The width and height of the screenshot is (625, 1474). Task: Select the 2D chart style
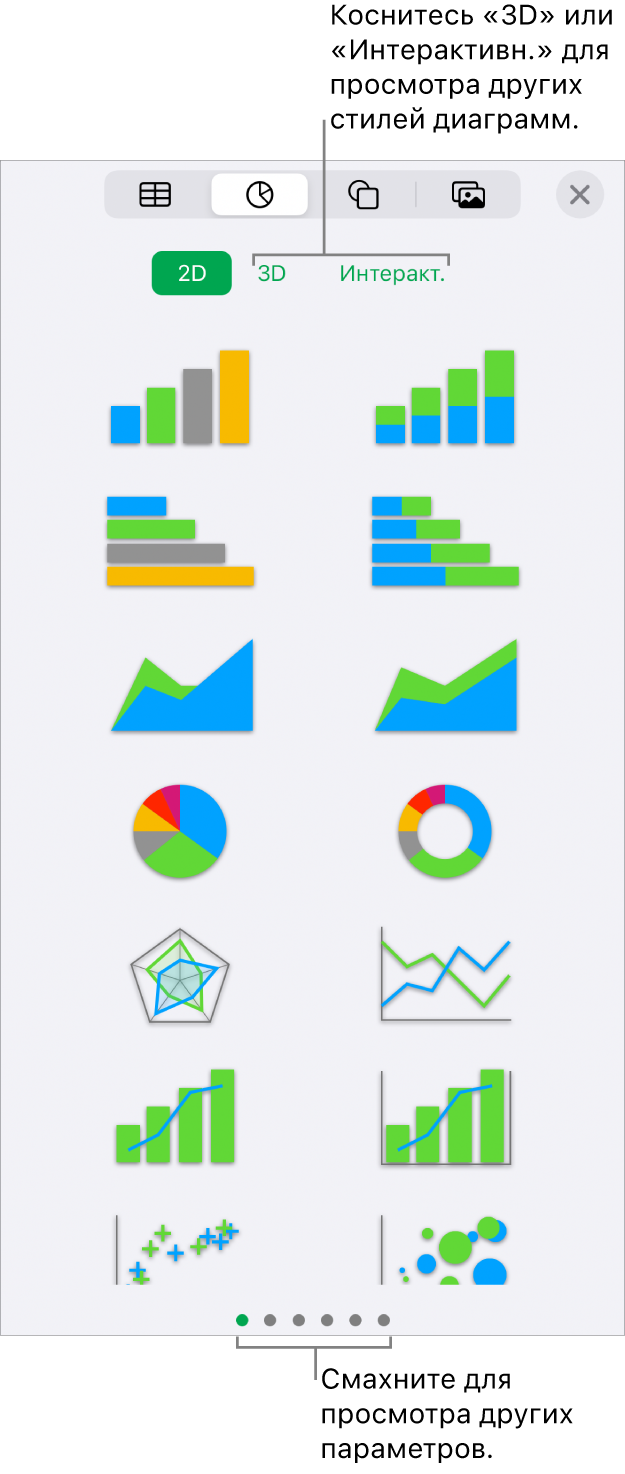[191, 274]
